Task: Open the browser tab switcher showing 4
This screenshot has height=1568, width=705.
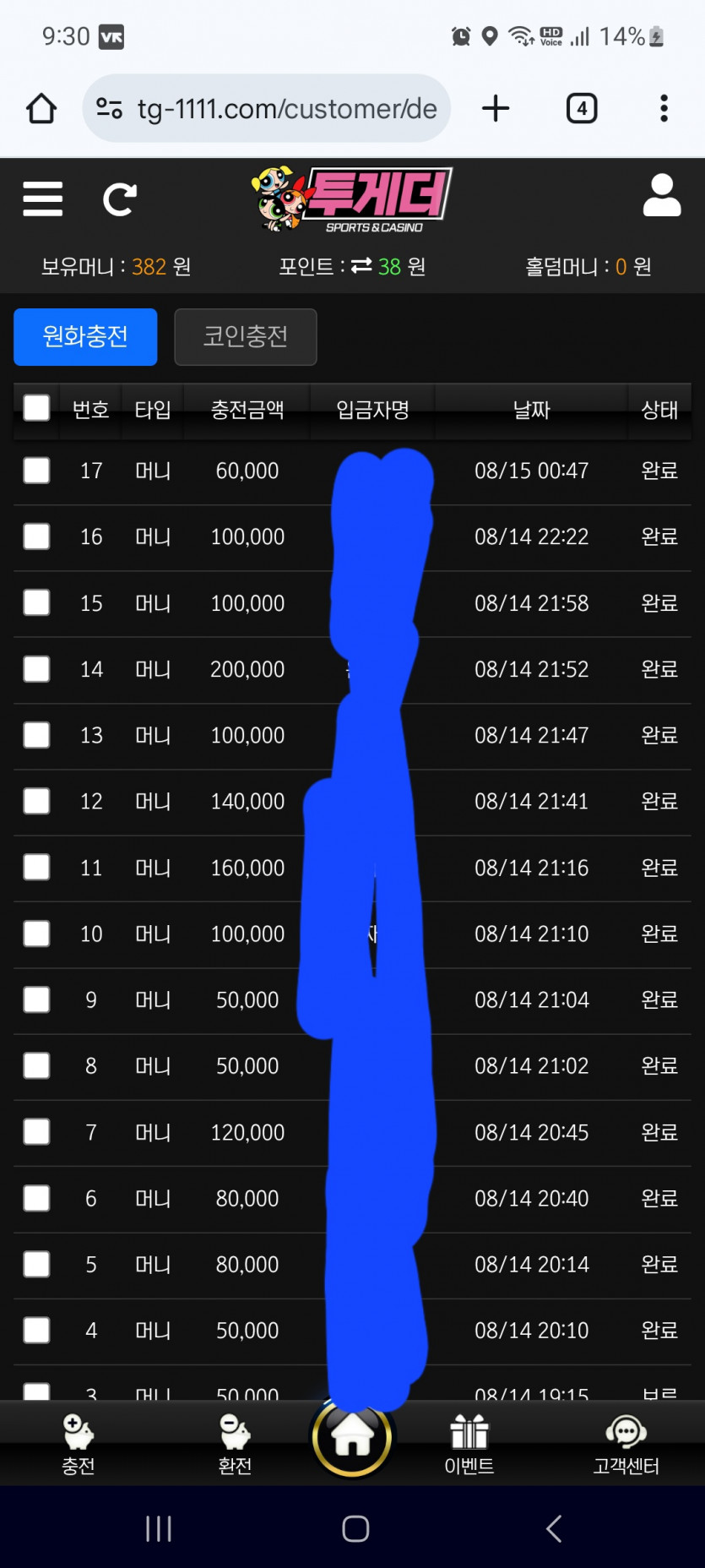Action: point(582,108)
